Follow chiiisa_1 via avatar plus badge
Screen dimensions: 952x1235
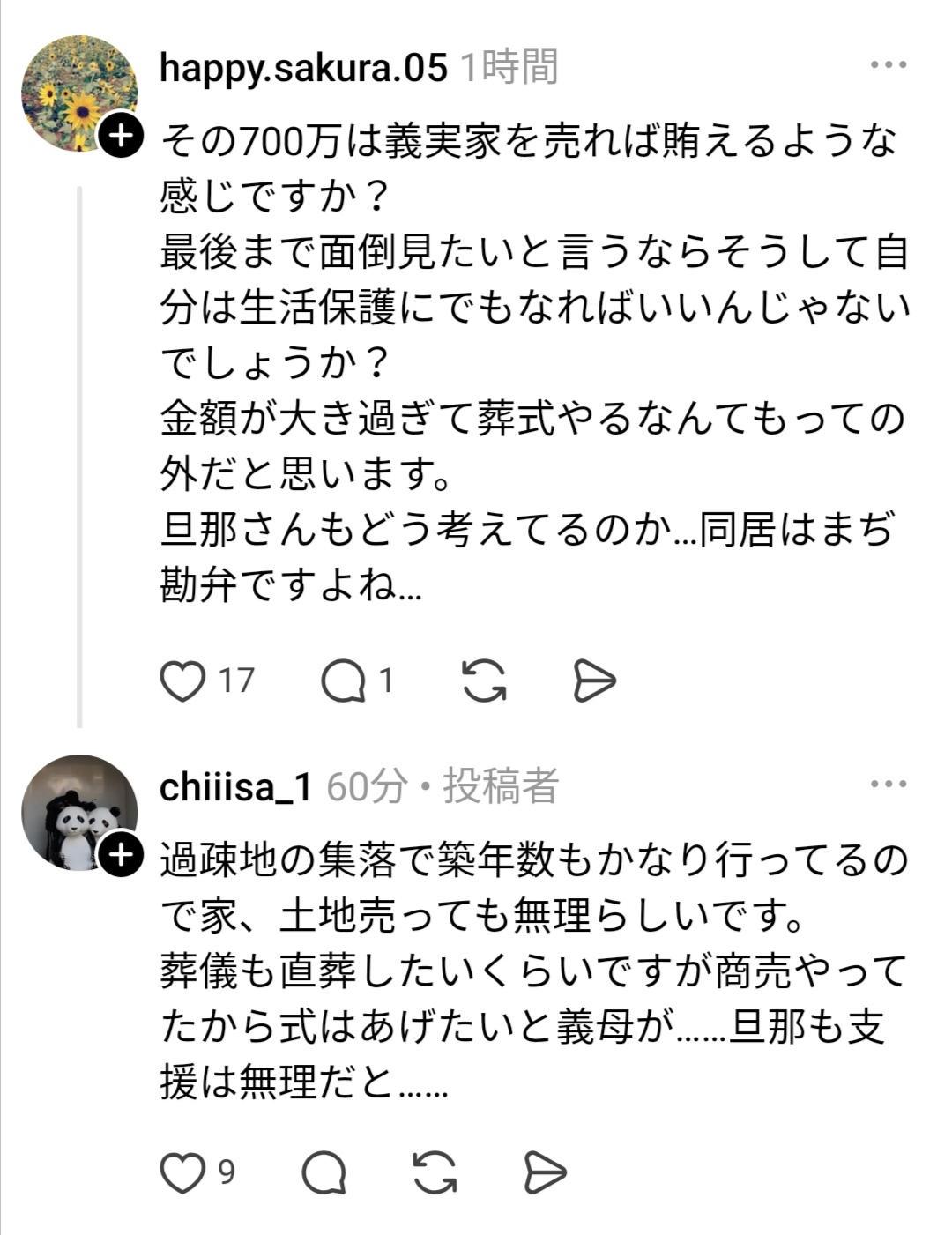(121, 854)
